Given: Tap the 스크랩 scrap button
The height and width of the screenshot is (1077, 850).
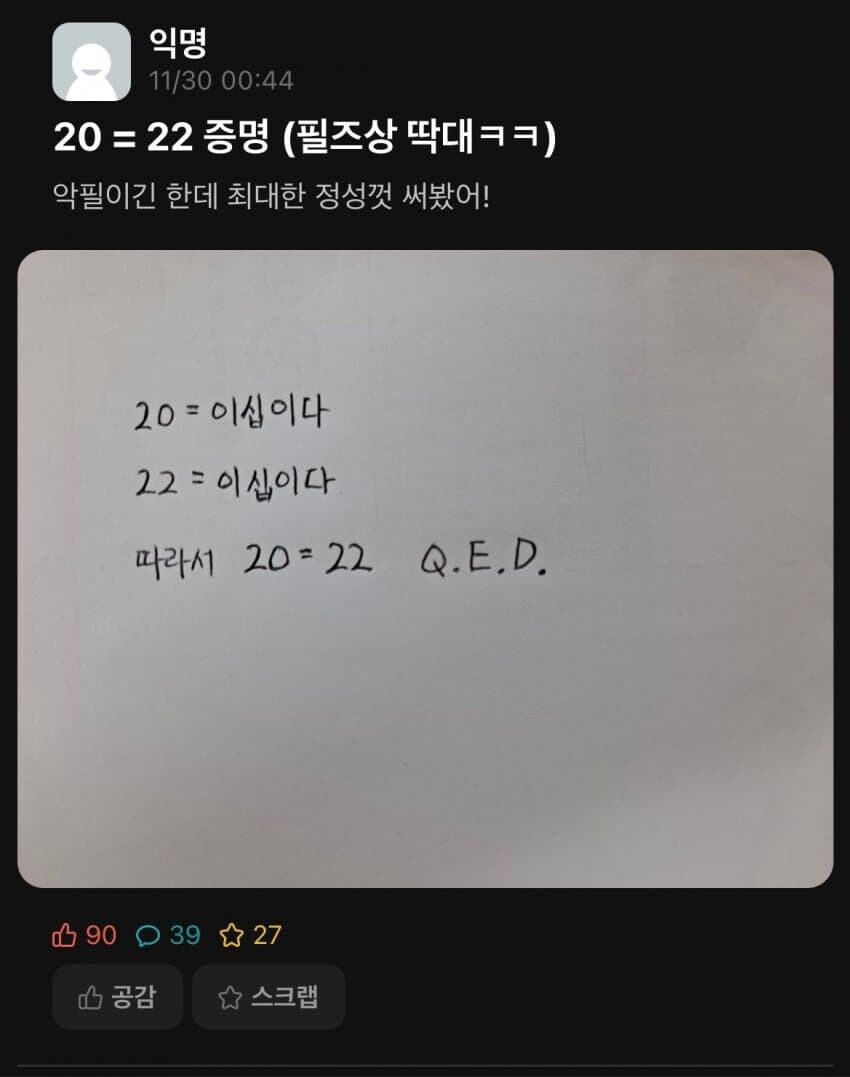Looking at the screenshot, I should 268,997.
